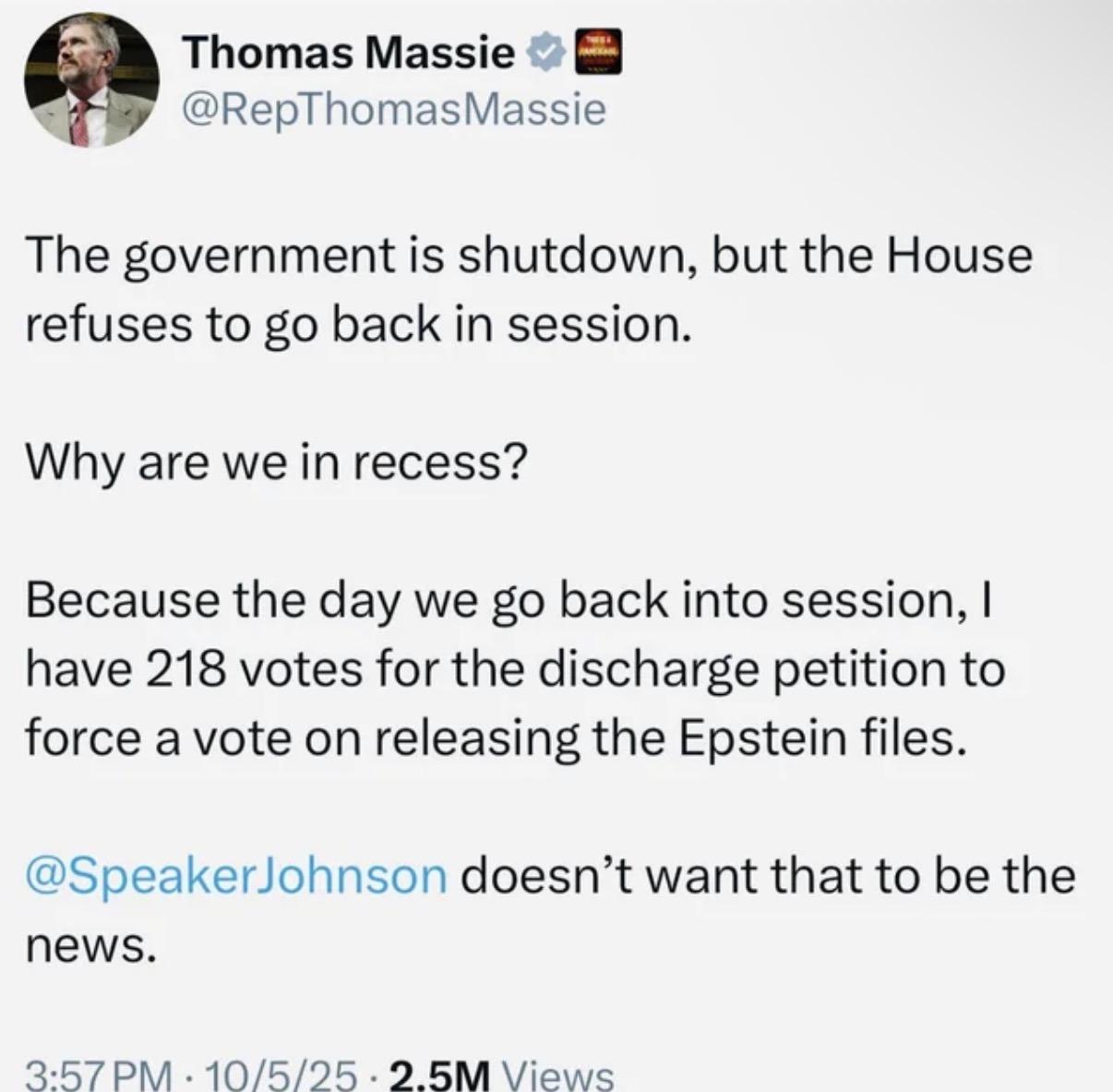
Task: Open the @RepThomasMassie profile handle
Action: [396, 111]
